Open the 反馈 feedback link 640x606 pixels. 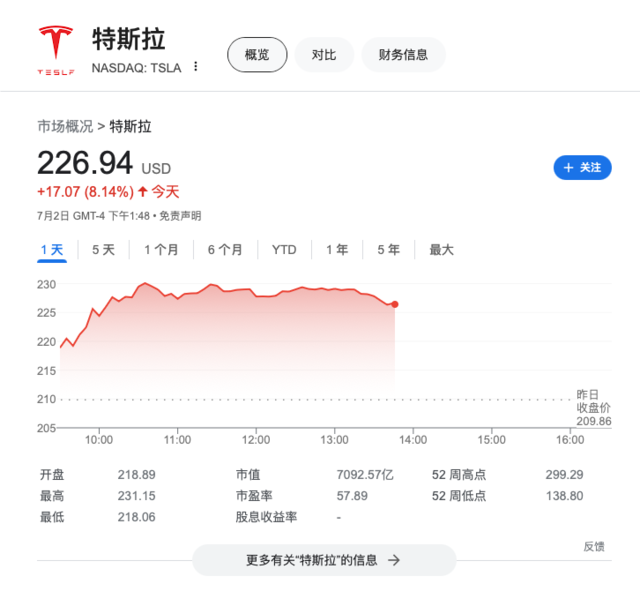(x=594, y=546)
